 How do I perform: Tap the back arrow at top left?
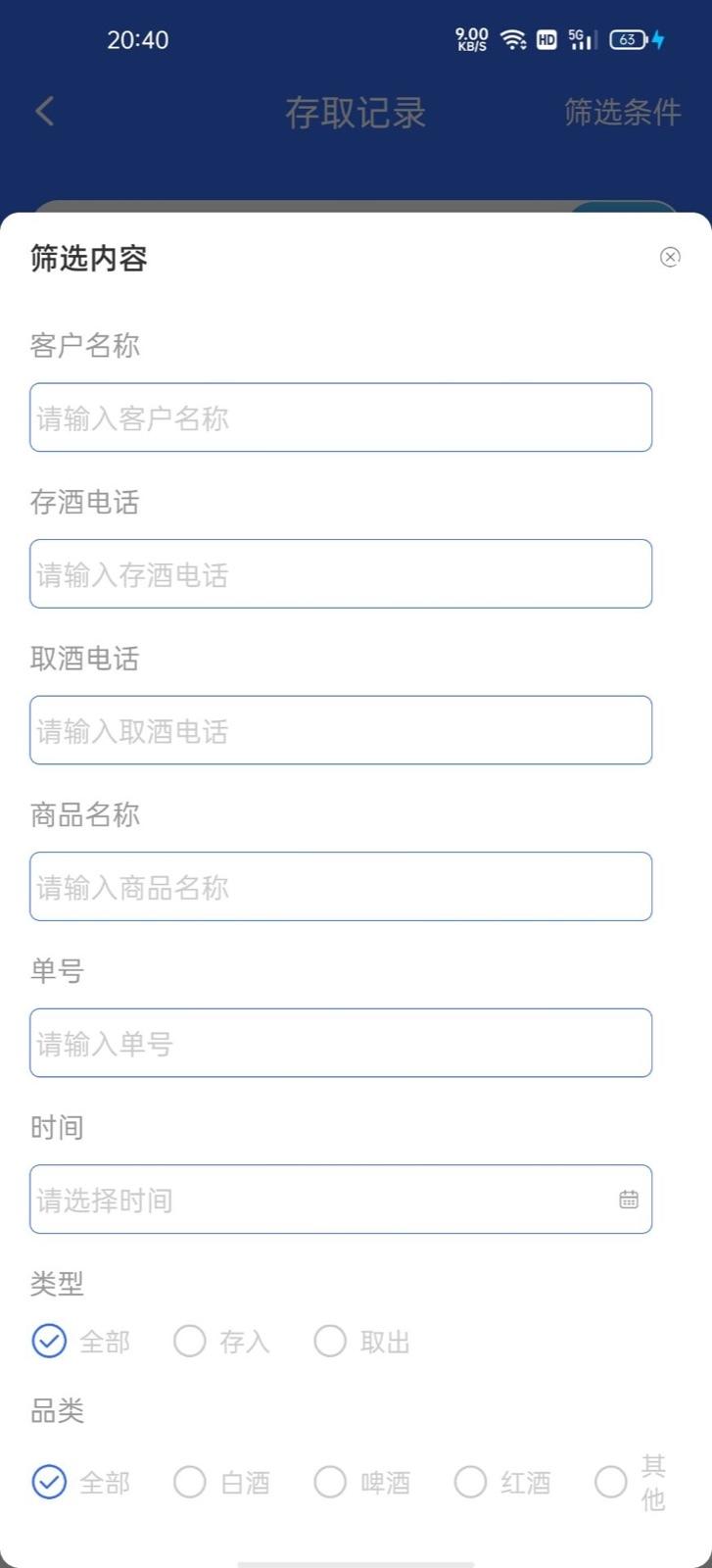[x=43, y=112]
